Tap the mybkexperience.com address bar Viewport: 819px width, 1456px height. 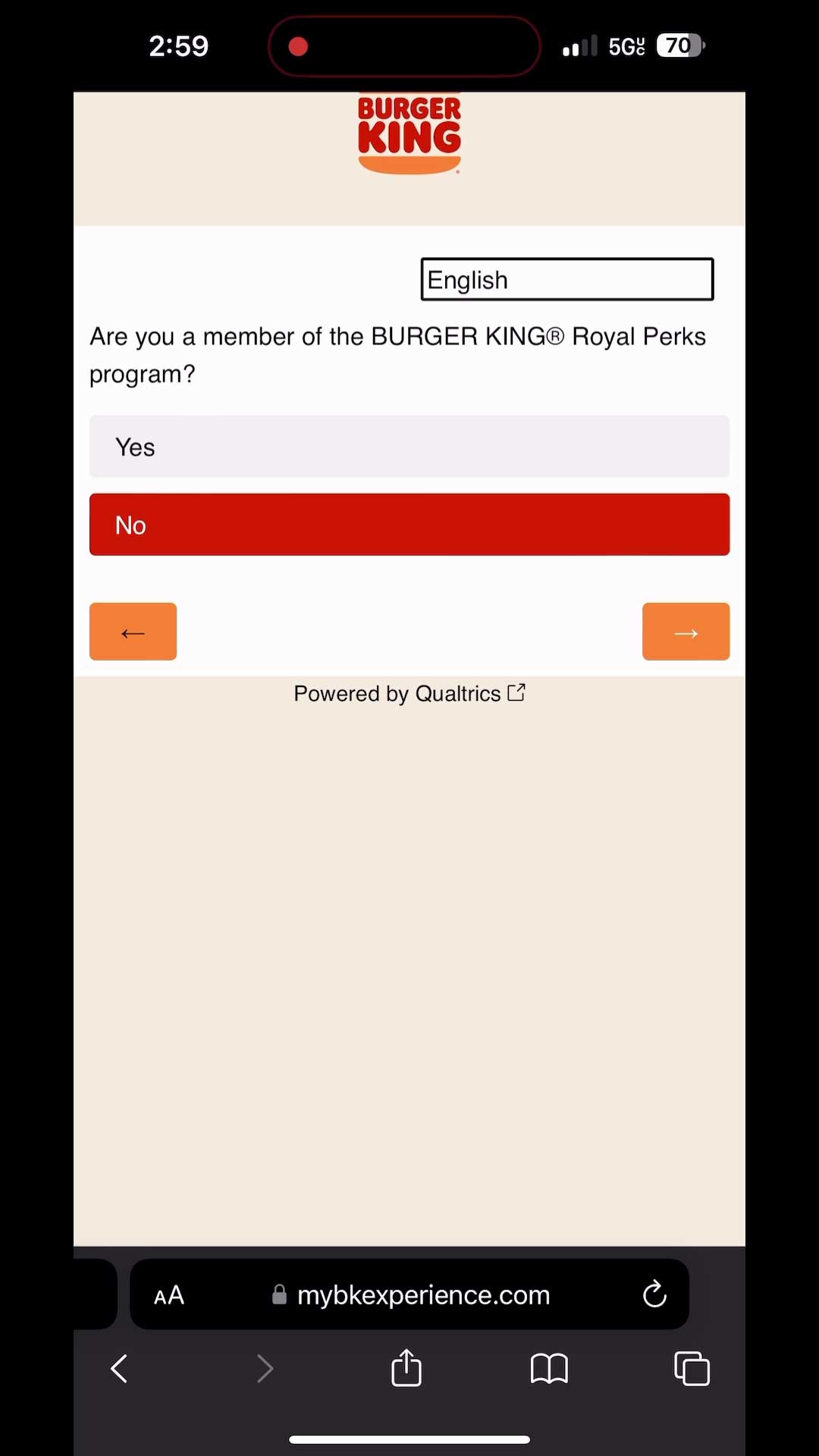[x=423, y=1295]
